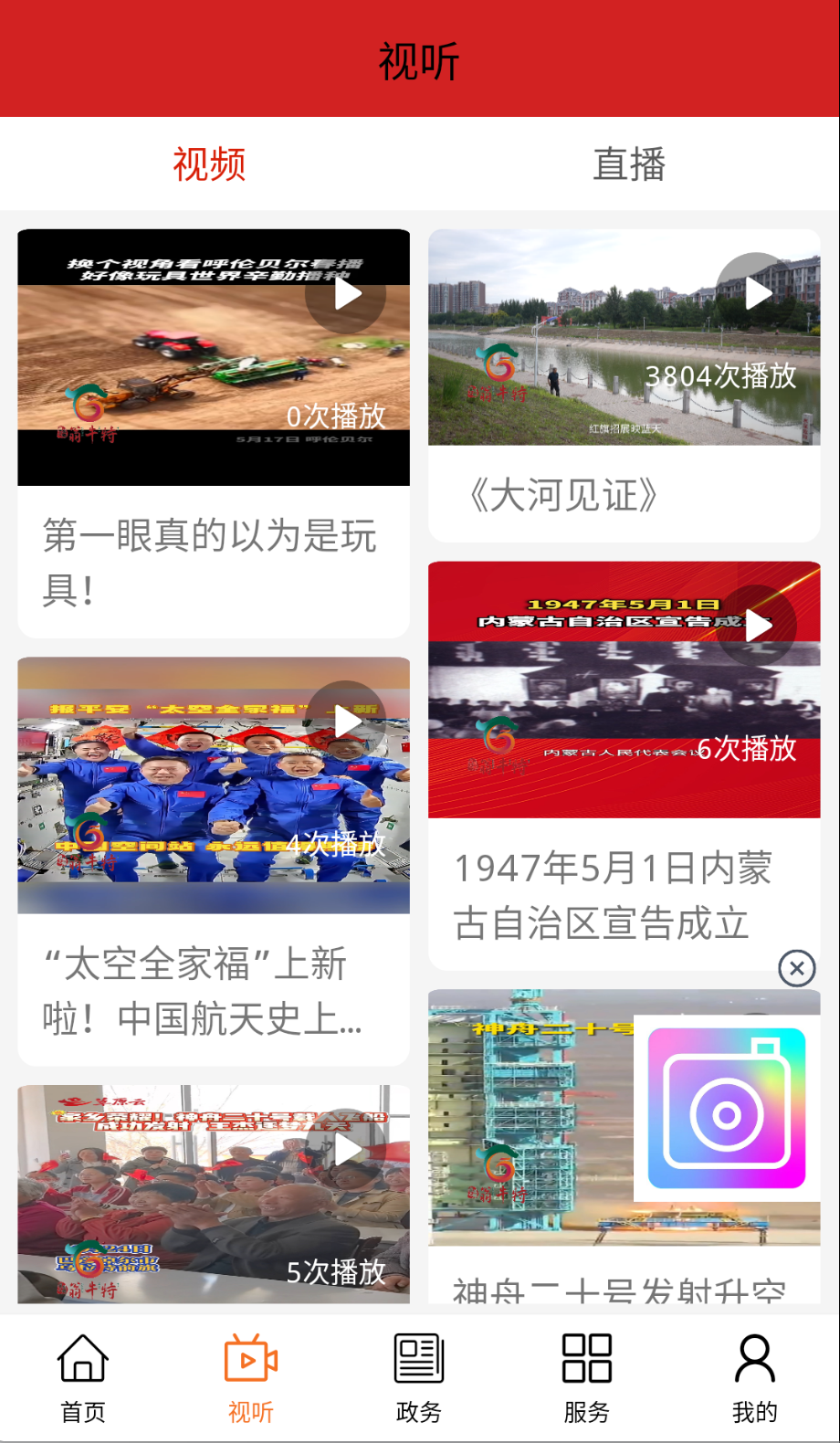Tap the play icon on the 1947 historical video
The image size is (840, 1443).
click(757, 627)
